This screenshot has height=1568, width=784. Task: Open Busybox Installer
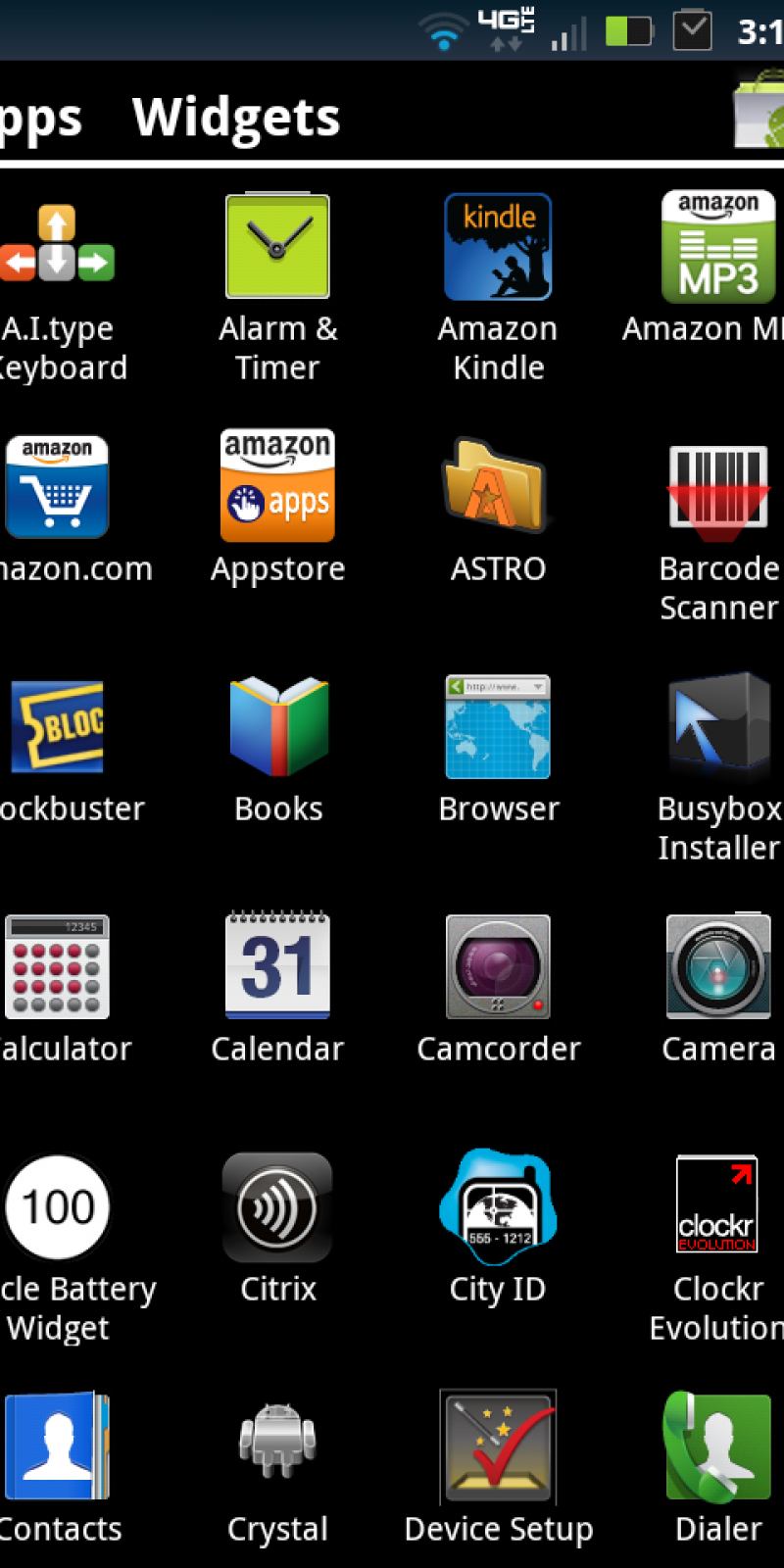(718, 725)
